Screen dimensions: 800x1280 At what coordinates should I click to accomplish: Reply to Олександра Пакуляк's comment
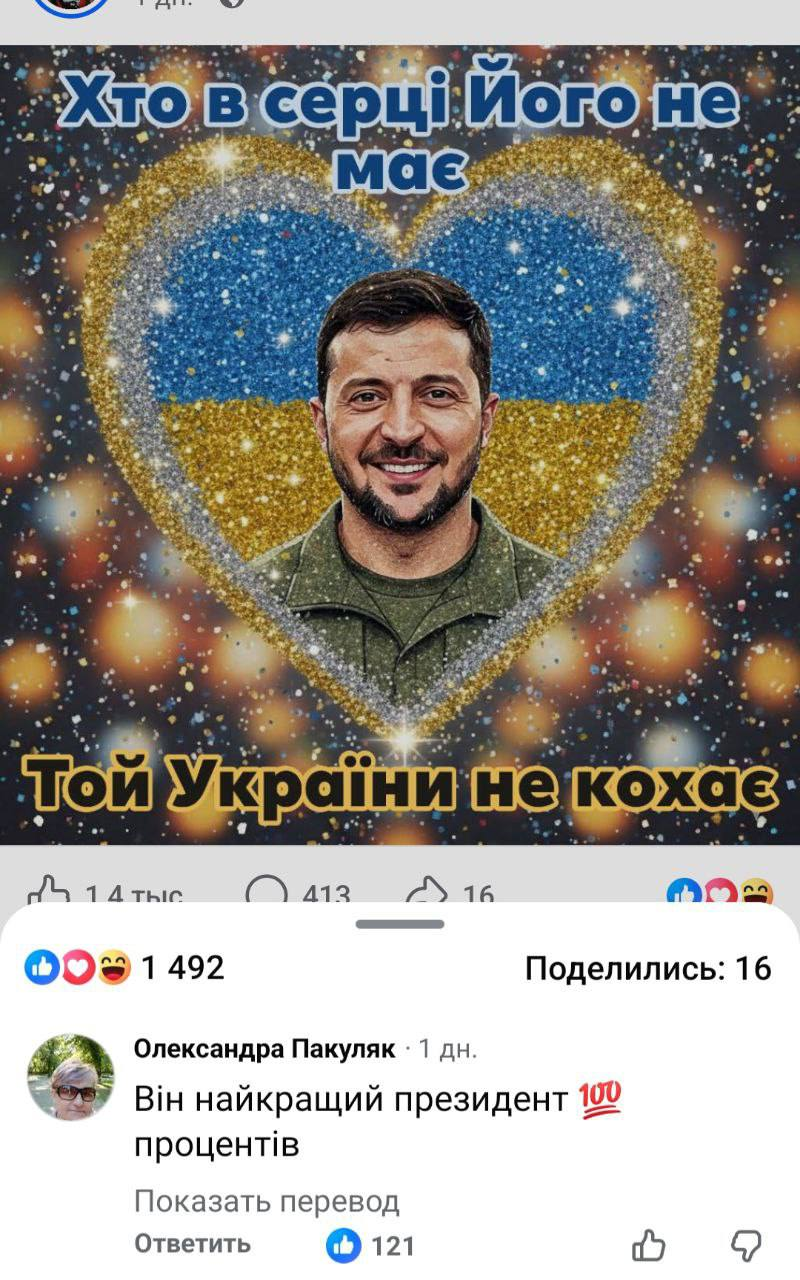[x=192, y=1244]
